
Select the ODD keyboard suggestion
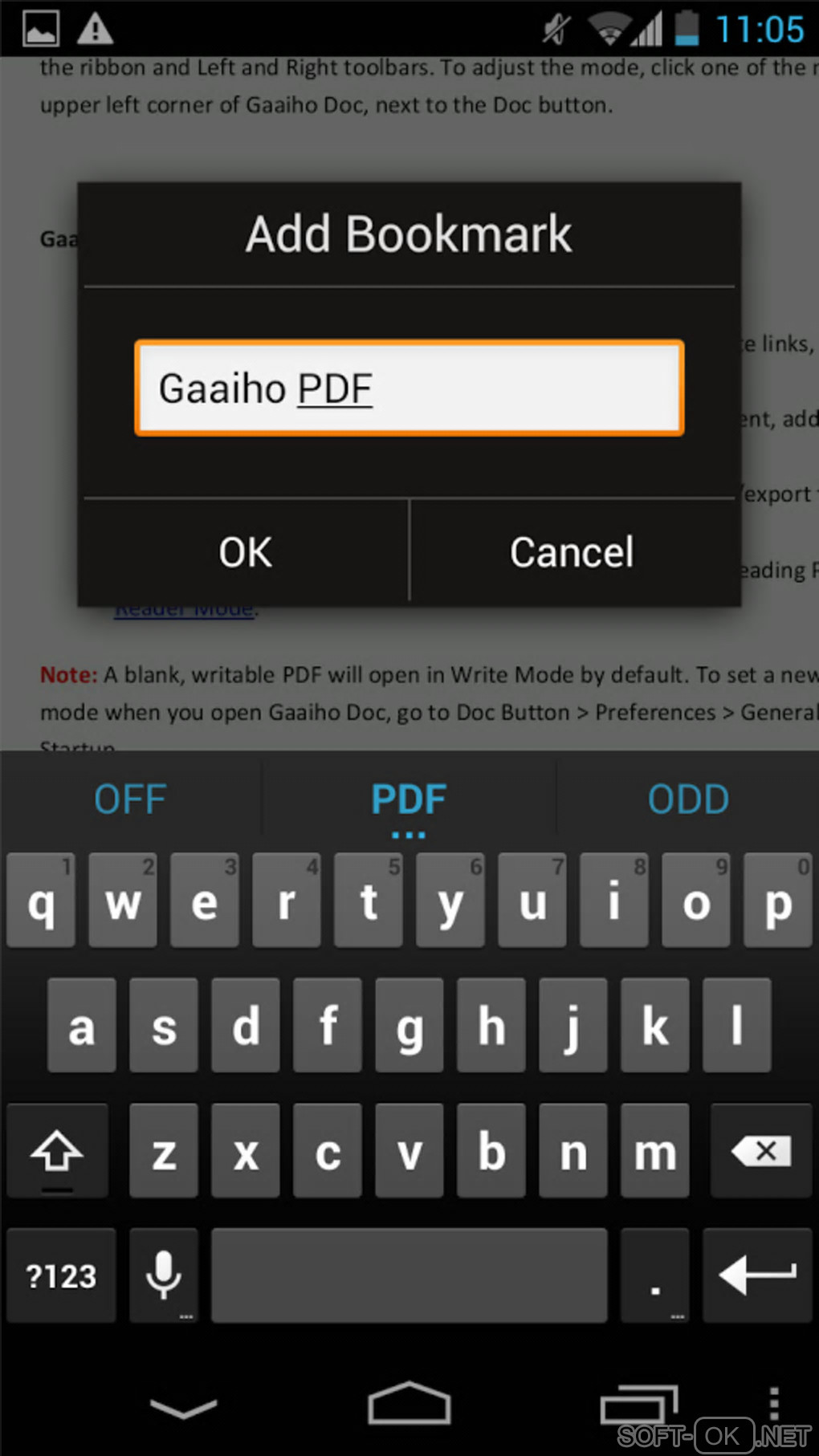688,799
